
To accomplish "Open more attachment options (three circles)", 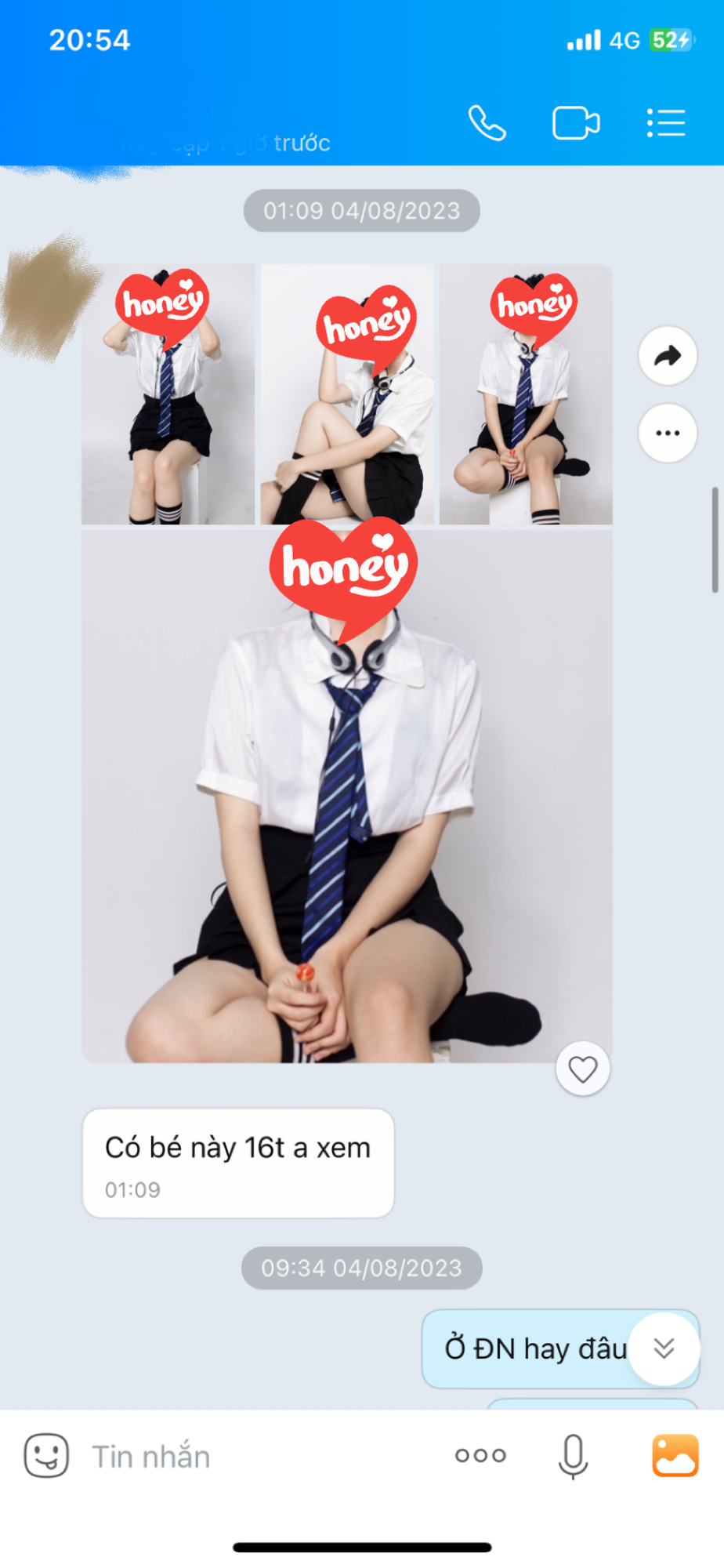I will (480, 1456).
